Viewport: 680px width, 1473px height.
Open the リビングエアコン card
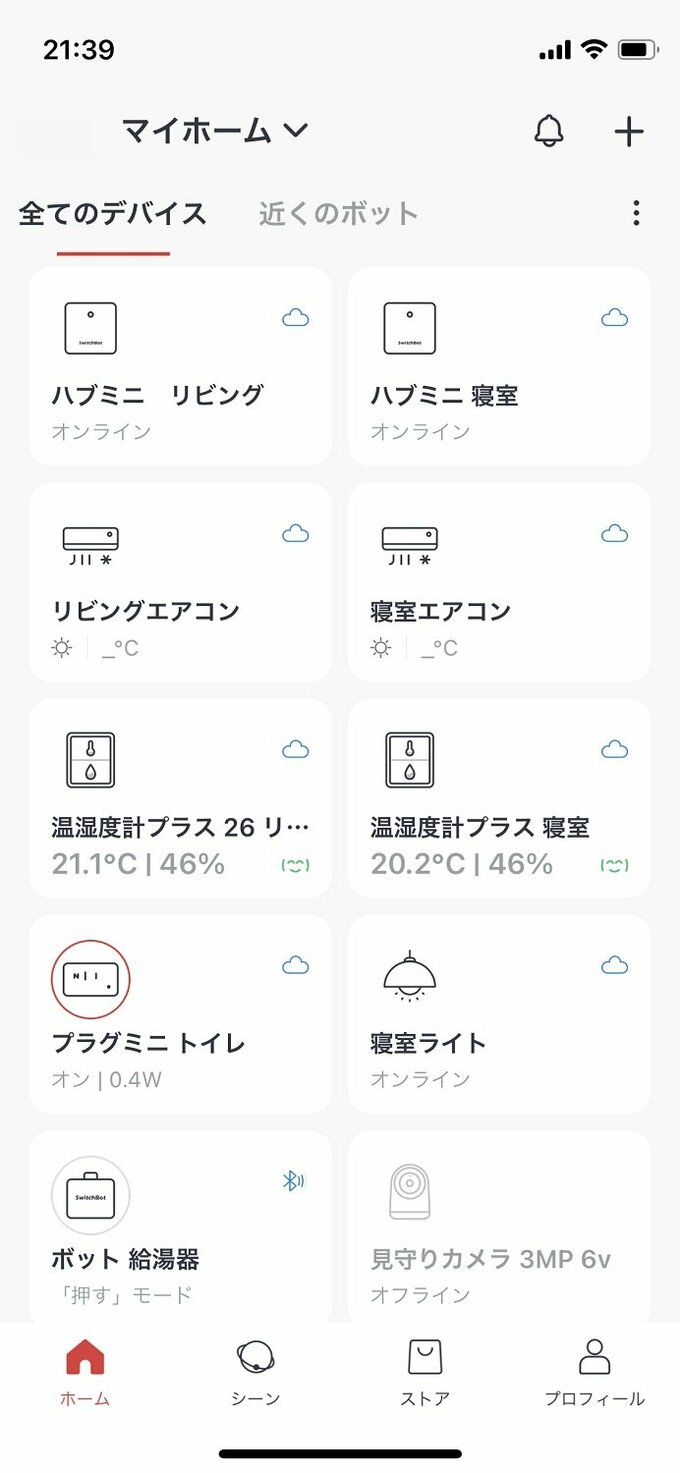pos(180,582)
